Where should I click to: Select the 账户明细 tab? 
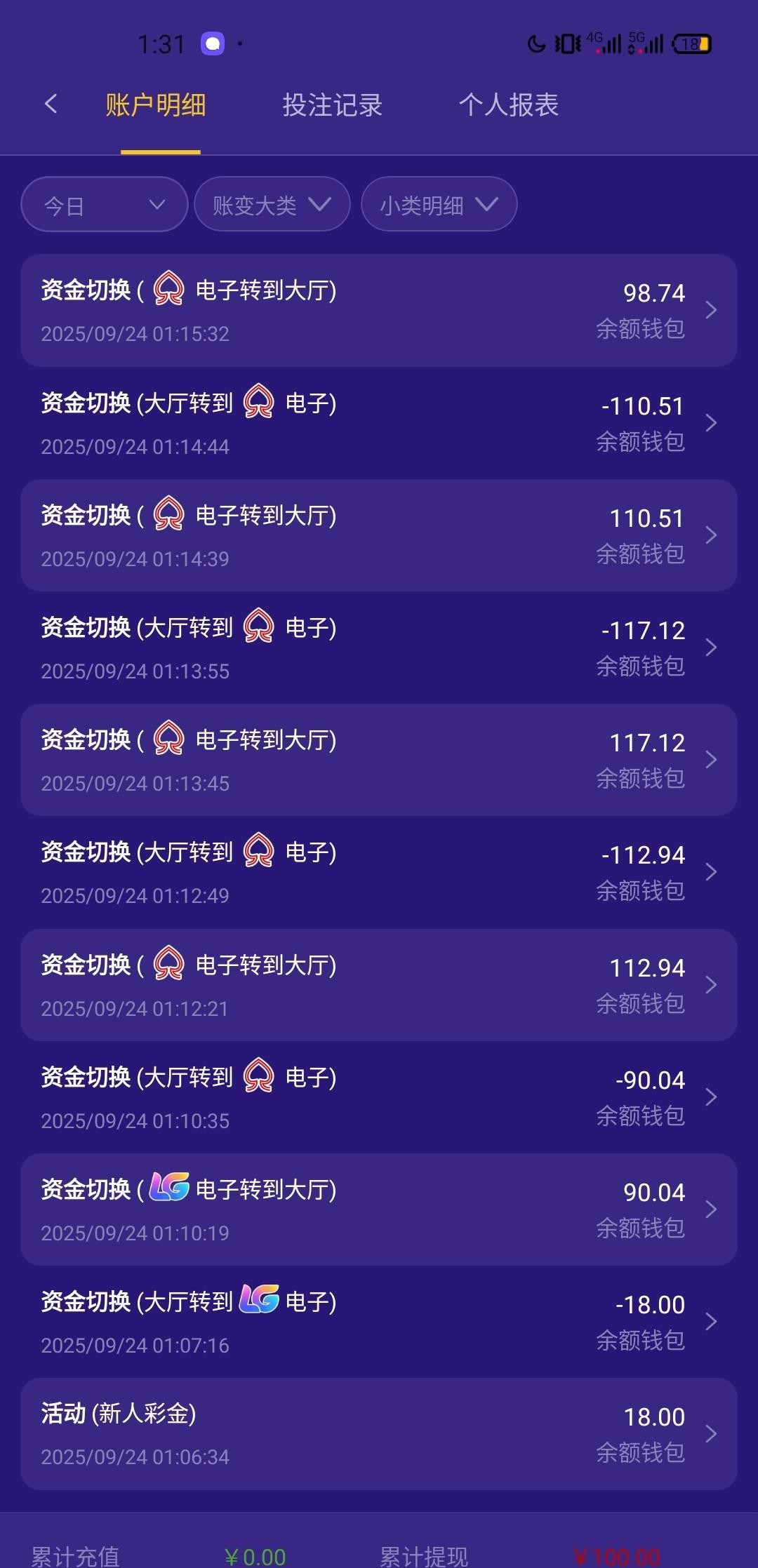(156, 105)
